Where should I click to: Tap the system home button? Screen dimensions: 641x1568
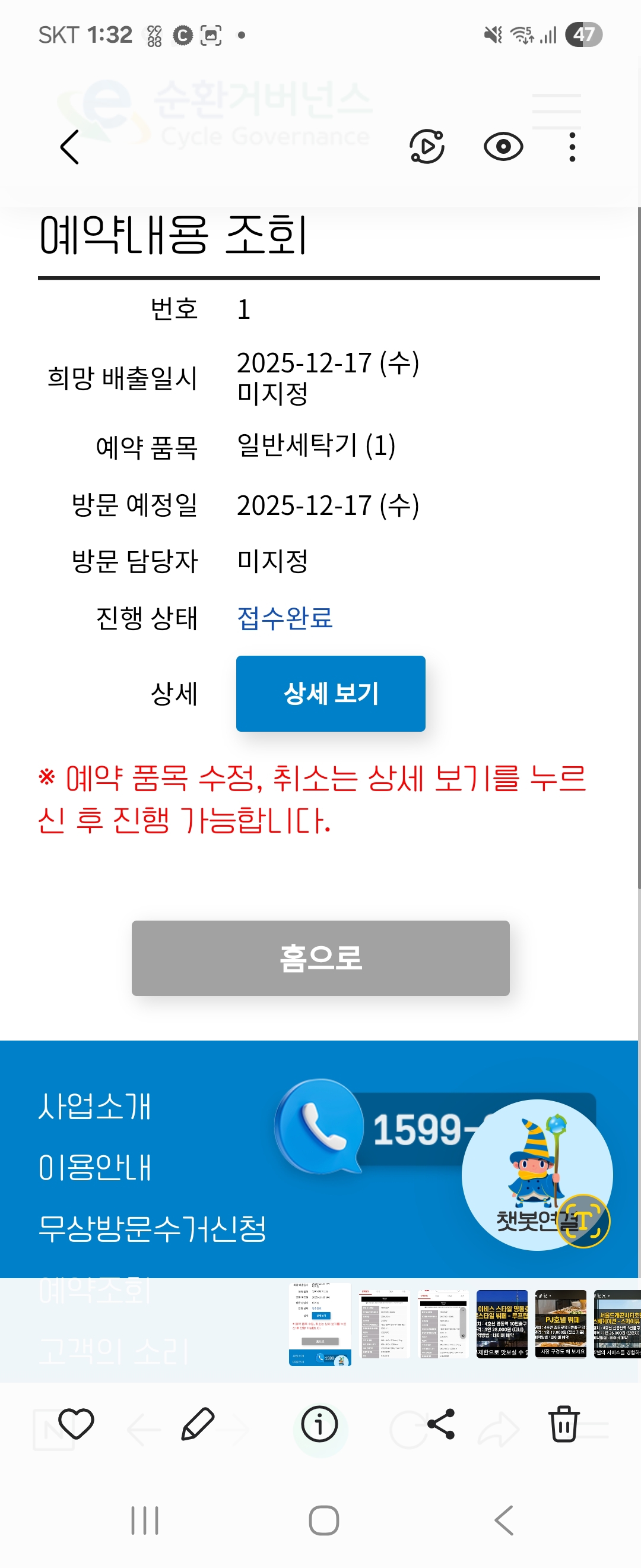tap(323, 1520)
